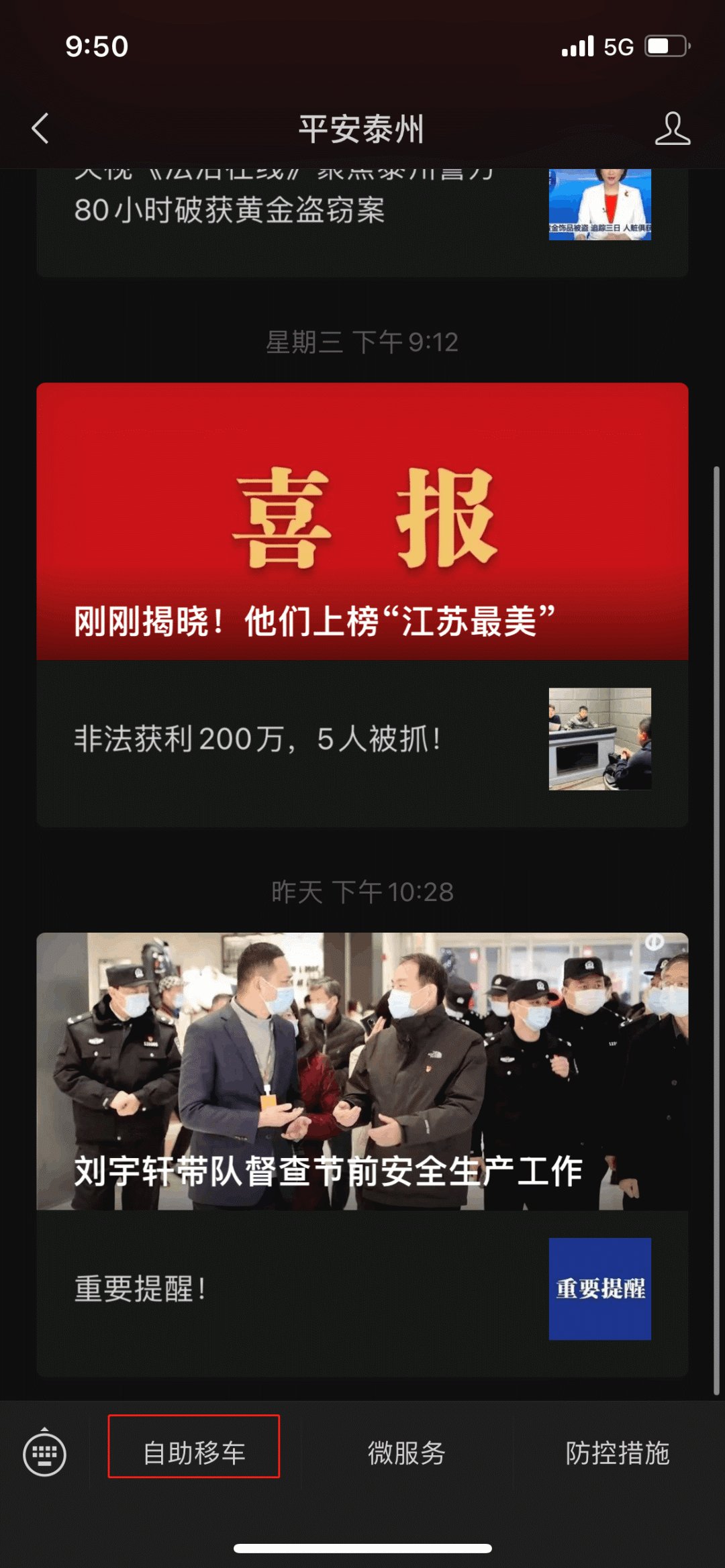Open 刘宇轩带队督查节前安全生产工作 article
Screen dimensions: 725x1568
tap(362, 1072)
